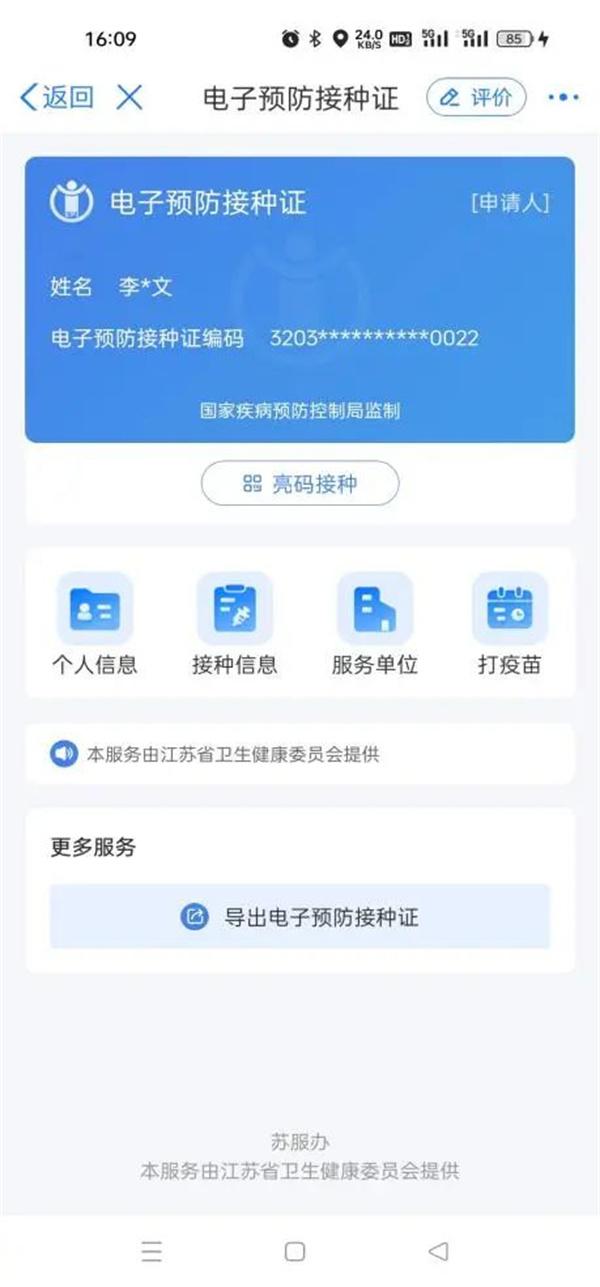View 接种信息 records
This screenshot has height=1287, width=600.
[x=234, y=624]
